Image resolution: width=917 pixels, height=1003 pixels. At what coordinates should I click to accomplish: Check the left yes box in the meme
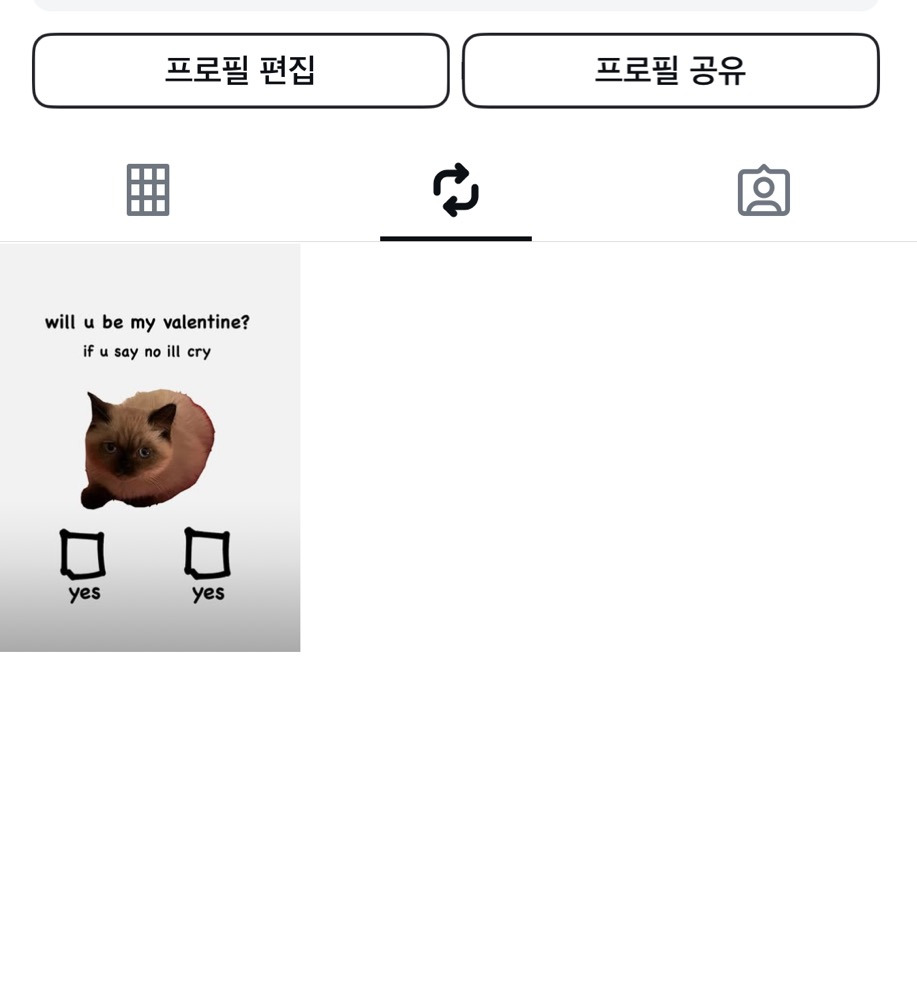click(84, 551)
